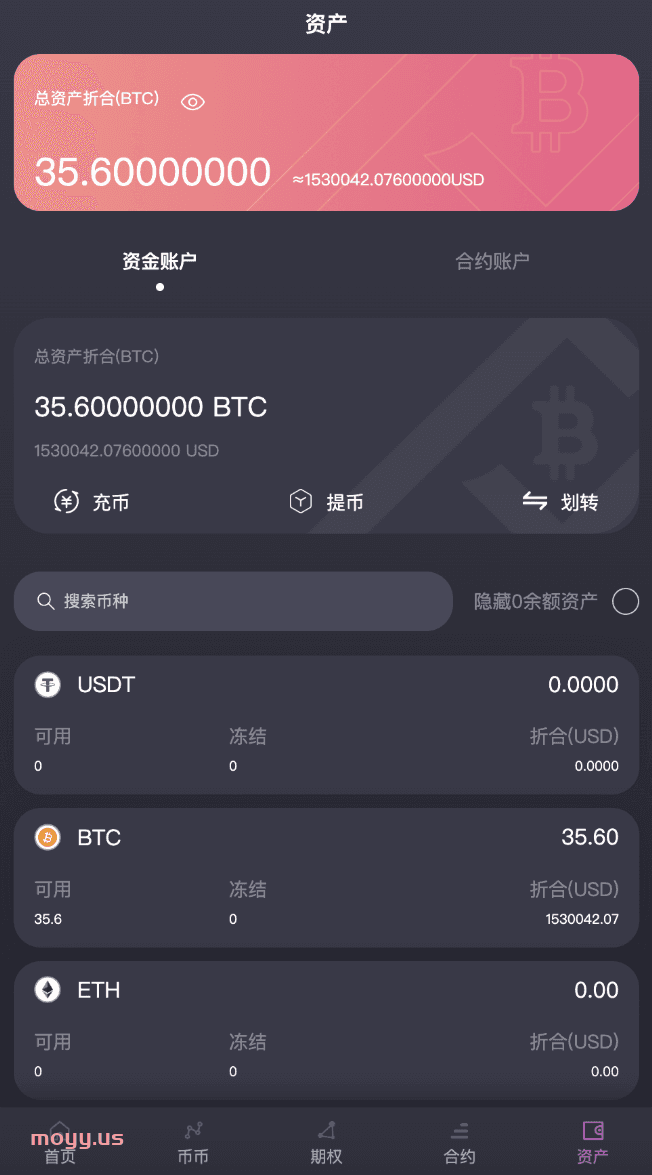Tap 充币 to deposit coins

point(91,501)
